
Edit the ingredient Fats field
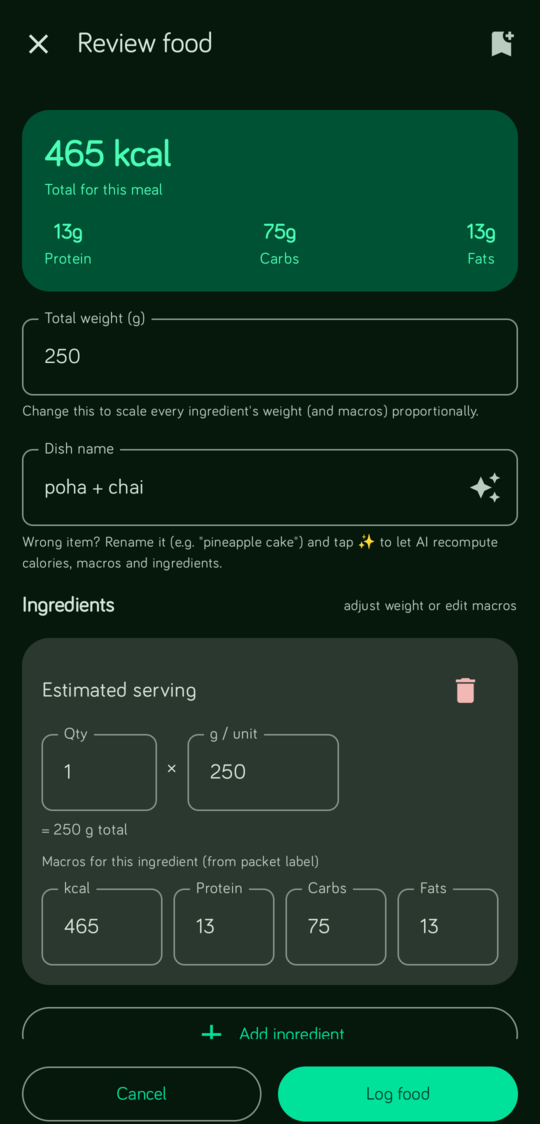point(447,927)
